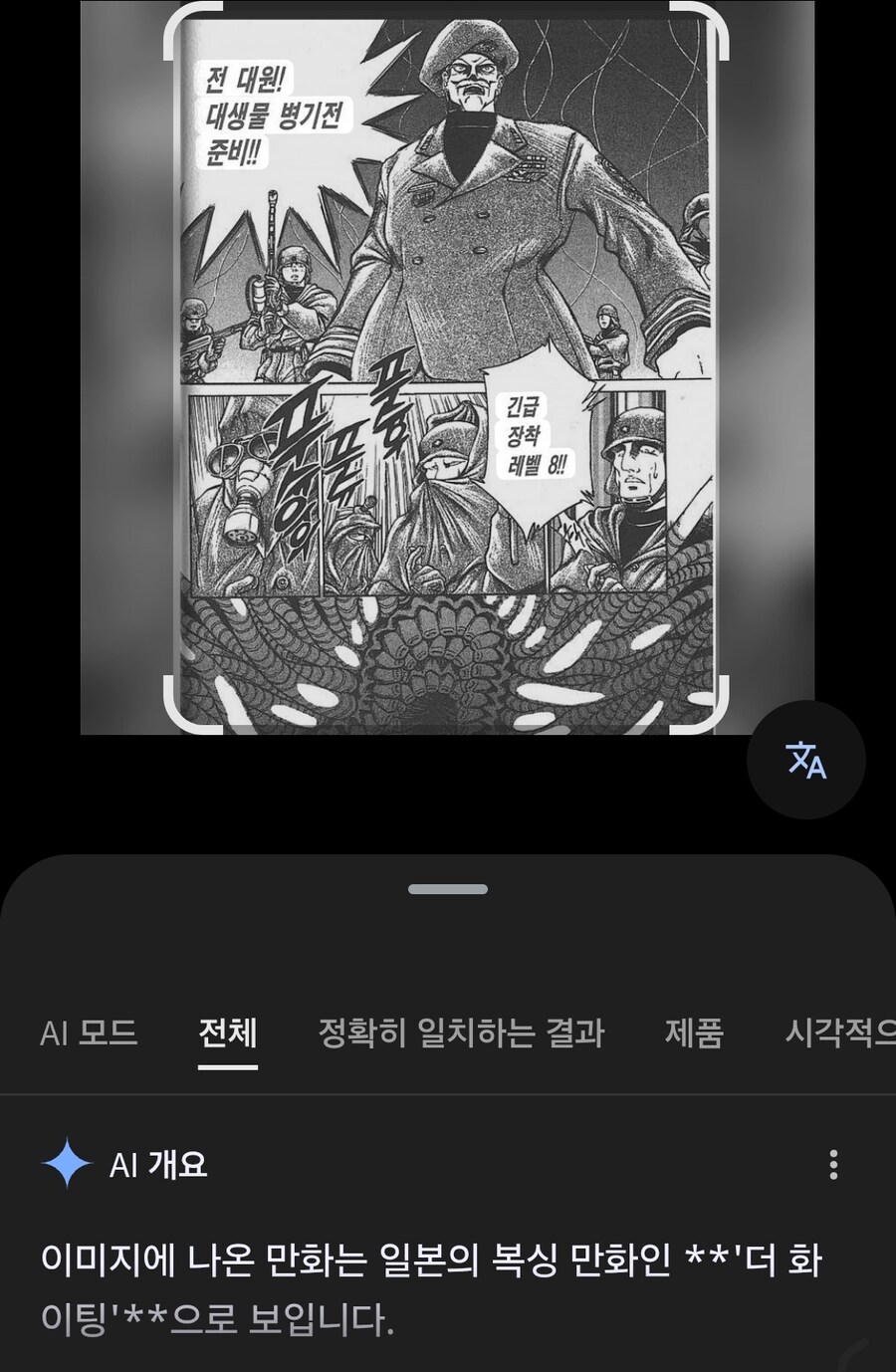Image resolution: width=896 pixels, height=1372 pixels.
Task: Tap the results sheet drag handle
Action: click(x=448, y=889)
